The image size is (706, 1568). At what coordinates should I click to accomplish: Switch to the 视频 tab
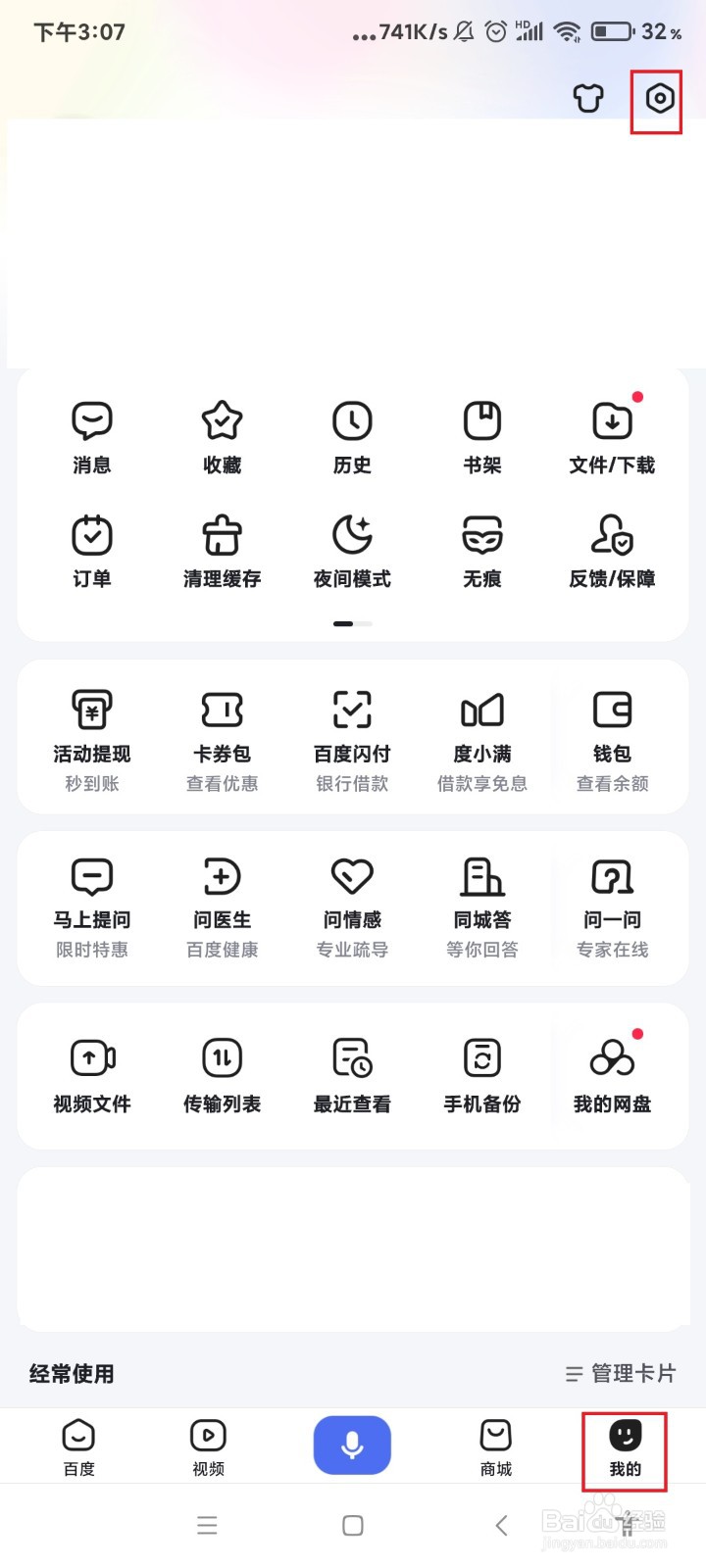point(208,1447)
